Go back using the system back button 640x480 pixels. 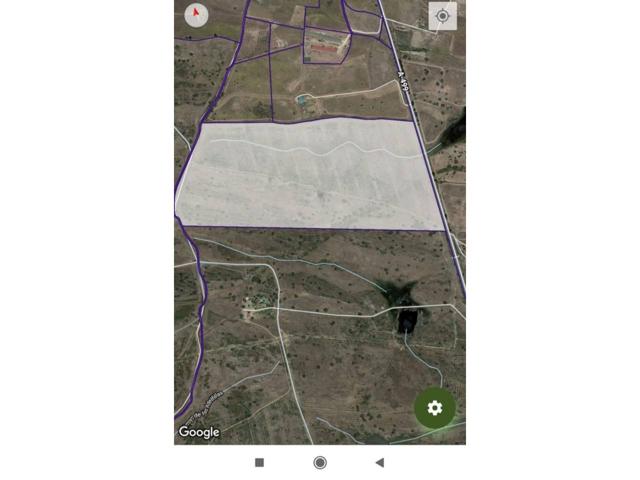tap(379, 462)
